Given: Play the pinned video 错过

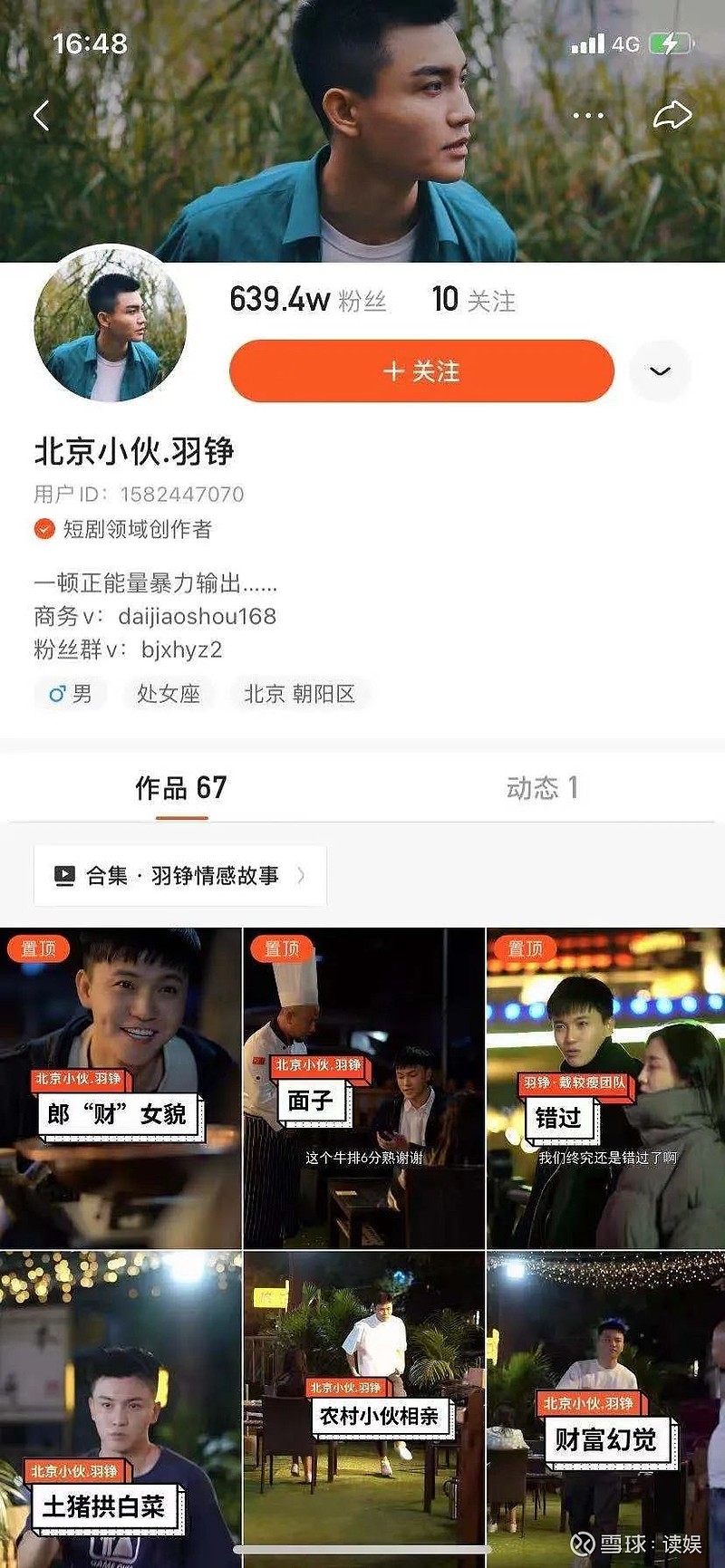Looking at the screenshot, I should 605,1087.
